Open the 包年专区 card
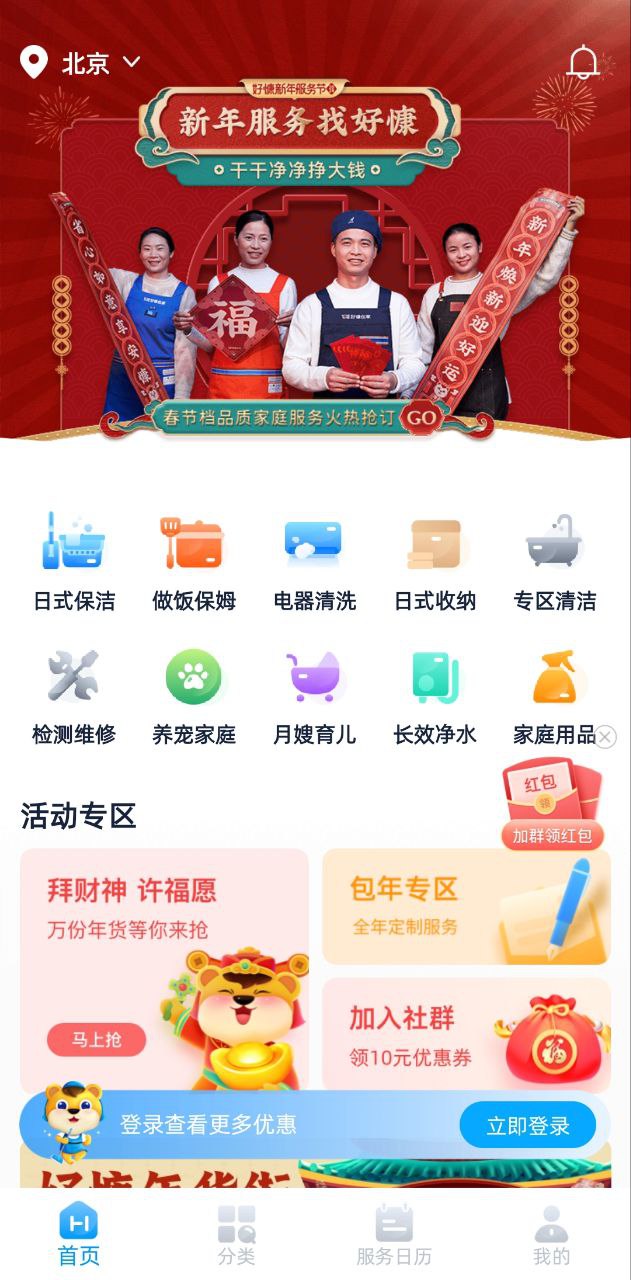This screenshot has width=631, height=1280. [x=466, y=906]
